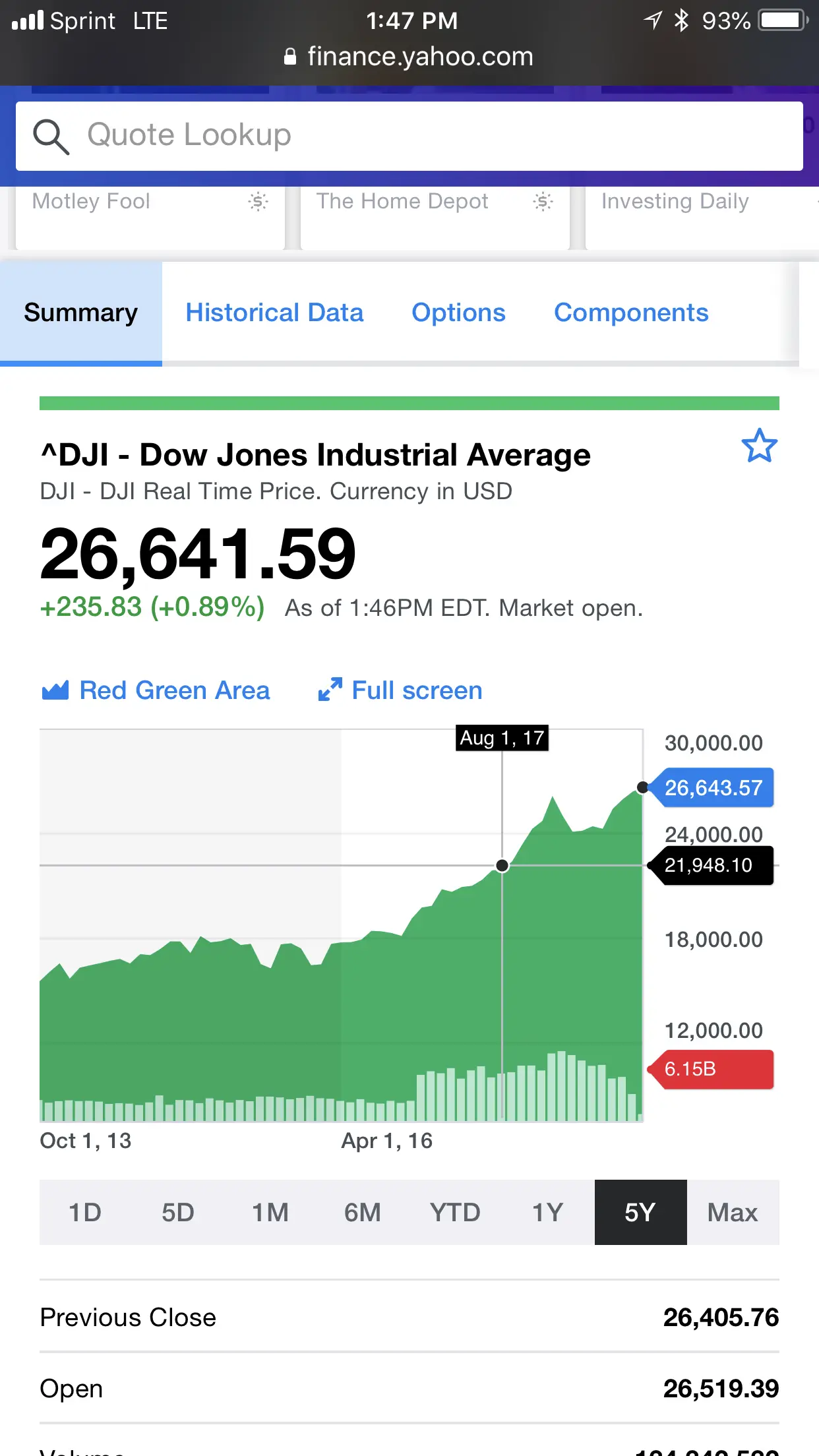
Task: Add ^DJI to watchlist with the star
Action: (759, 446)
